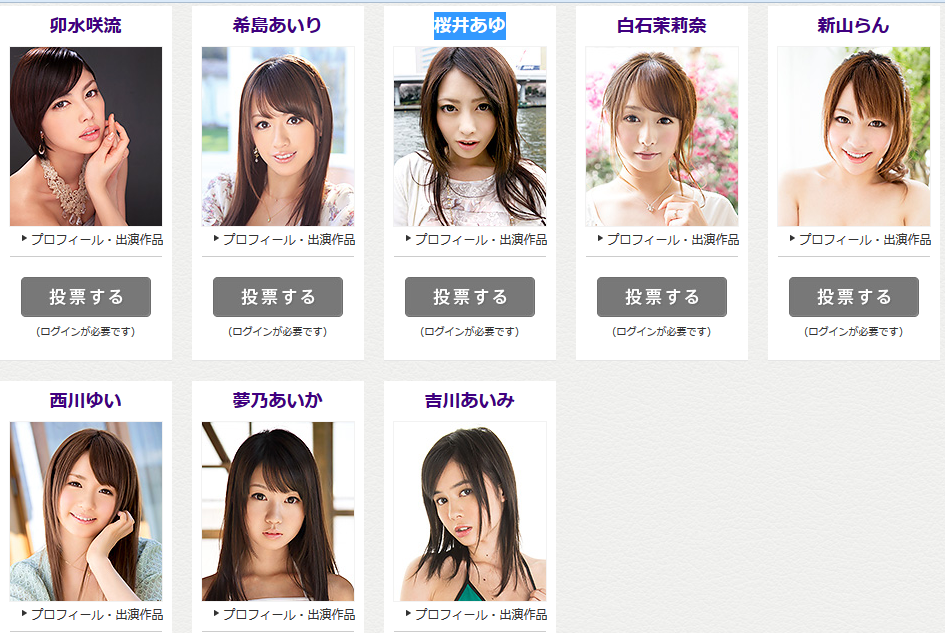Tap 投票する button under 新山らん
The height and width of the screenshot is (633, 945).
click(854, 297)
